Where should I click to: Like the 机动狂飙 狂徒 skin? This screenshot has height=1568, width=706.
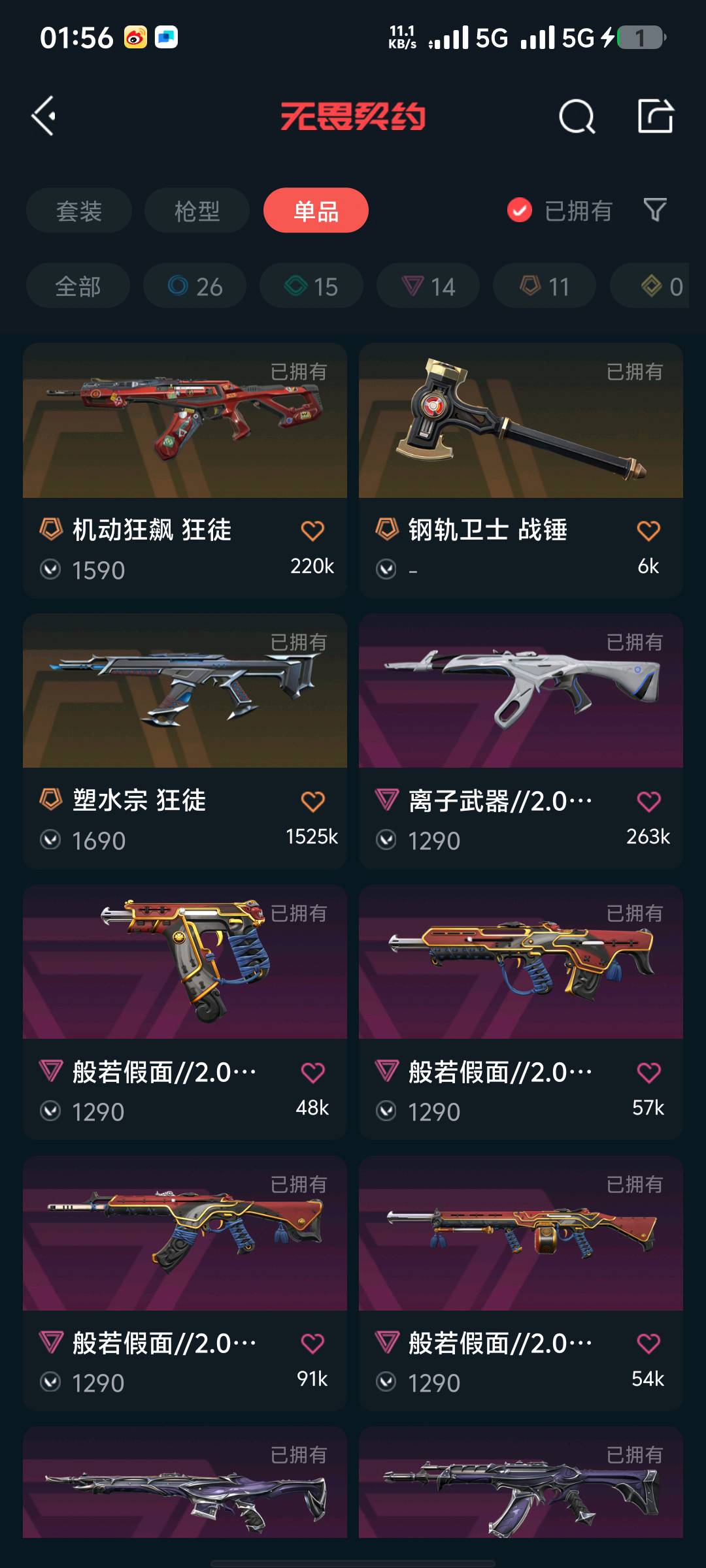(312, 531)
